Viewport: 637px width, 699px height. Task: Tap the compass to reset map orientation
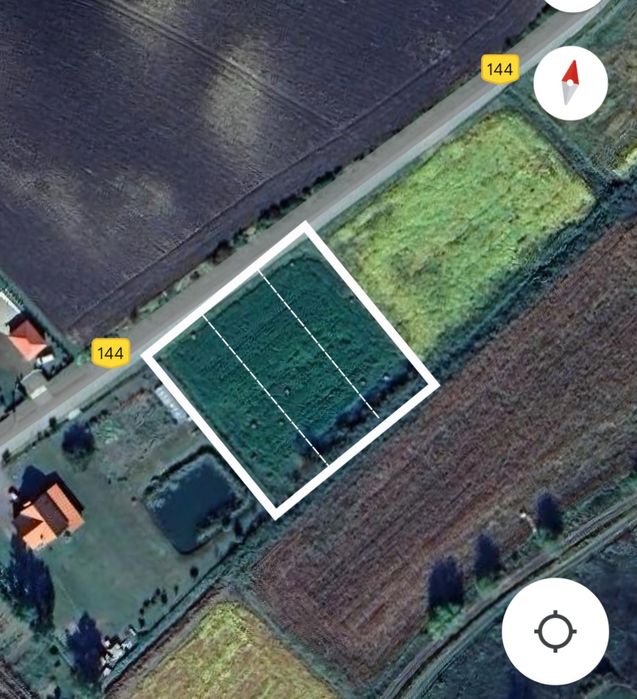(571, 83)
